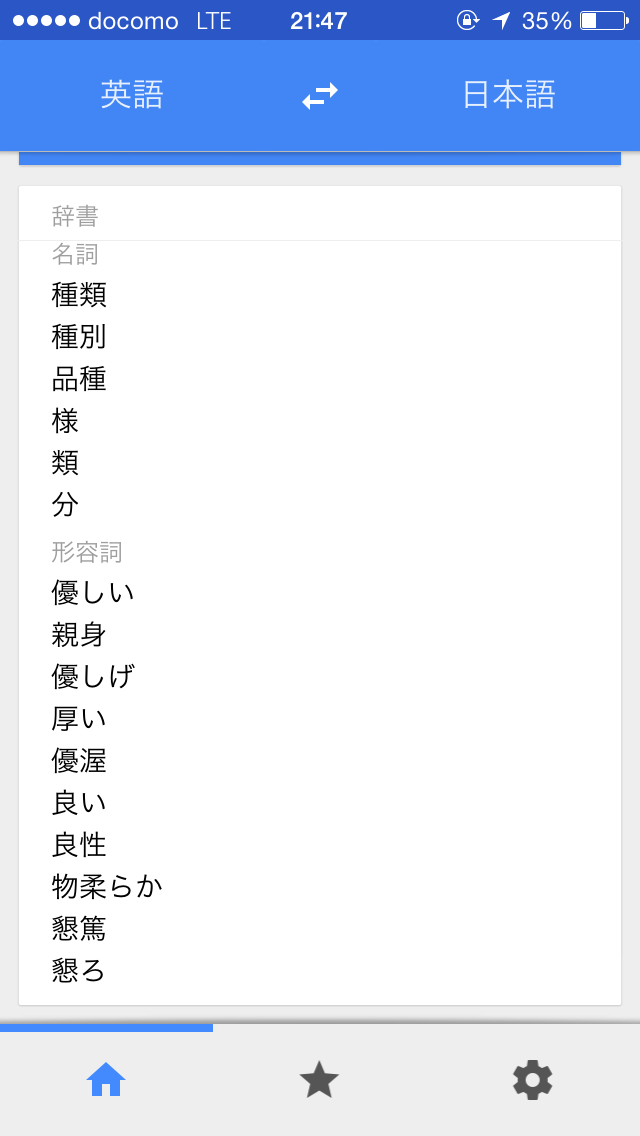640x1136 pixels.
Task: Swap the translation languages
Action: pyautogui.click(x=320, y=96)
